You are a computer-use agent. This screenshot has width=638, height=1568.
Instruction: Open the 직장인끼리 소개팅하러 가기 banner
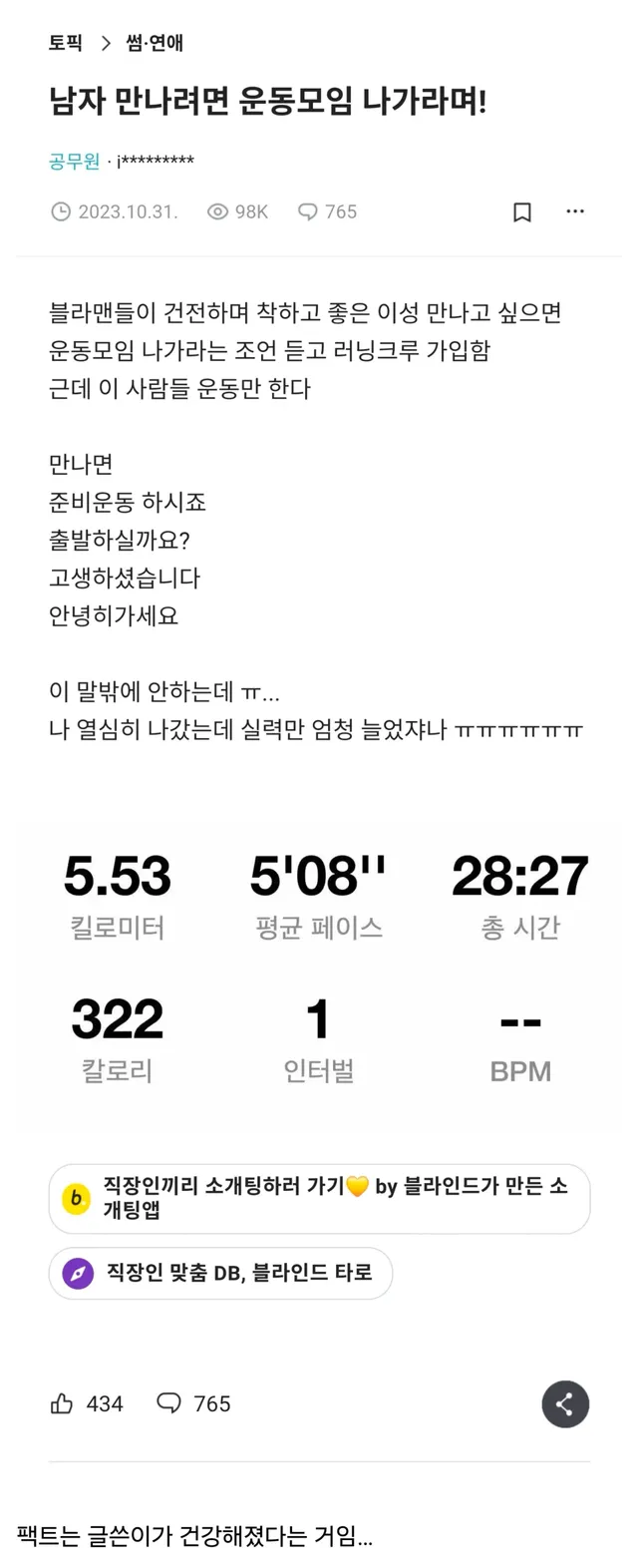(x=319, y=1198)
